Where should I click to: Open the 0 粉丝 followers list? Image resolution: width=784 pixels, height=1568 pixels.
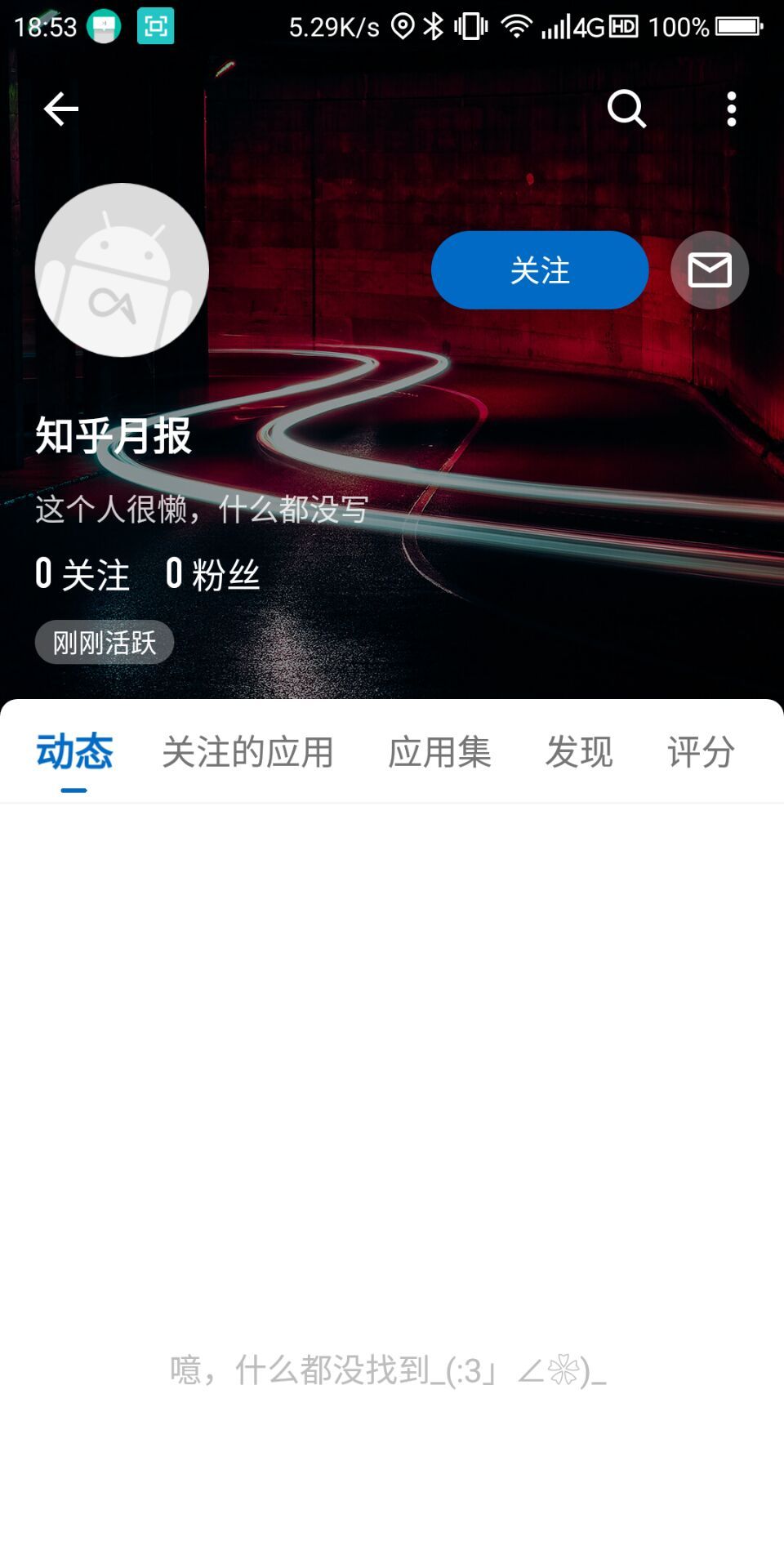pos(213,574)
